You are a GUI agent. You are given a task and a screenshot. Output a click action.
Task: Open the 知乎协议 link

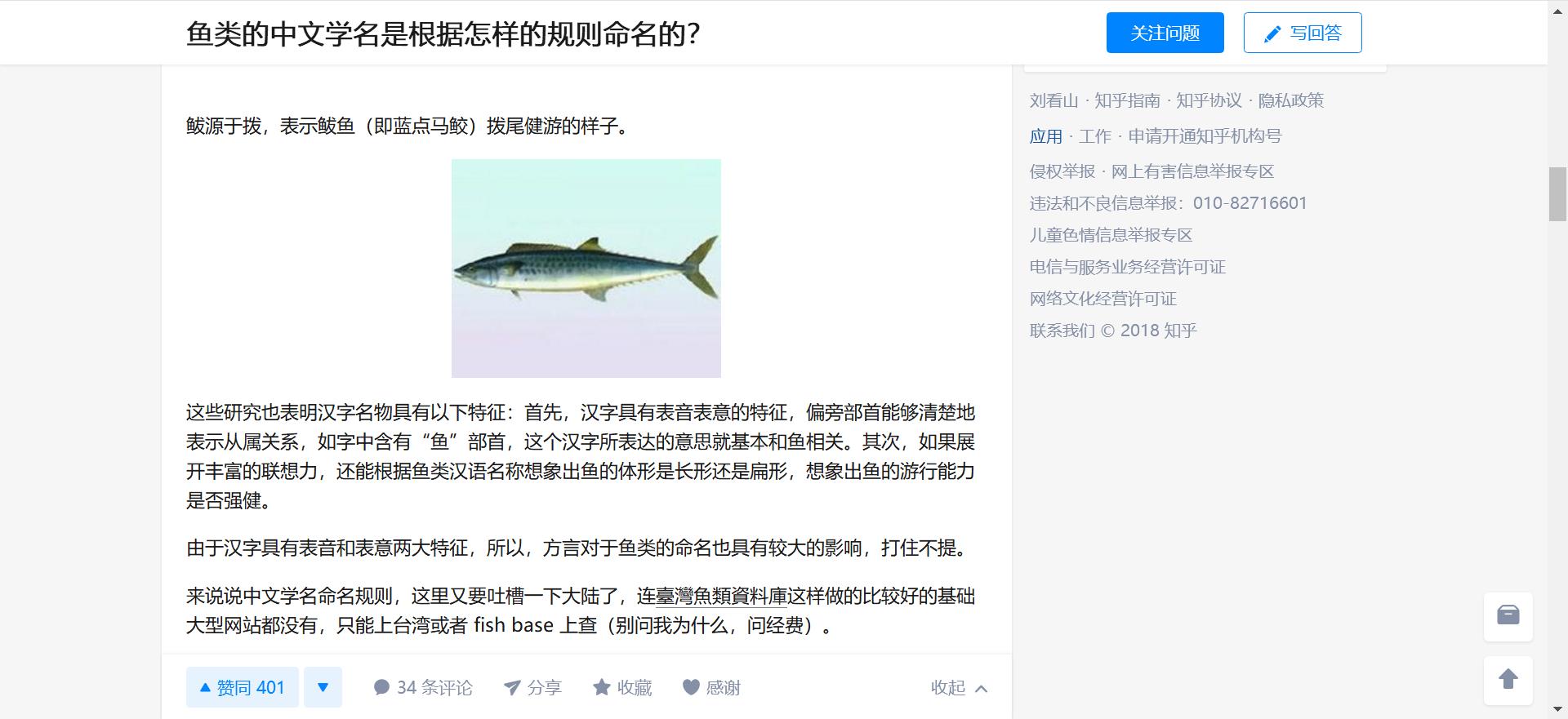(1209, 100)
